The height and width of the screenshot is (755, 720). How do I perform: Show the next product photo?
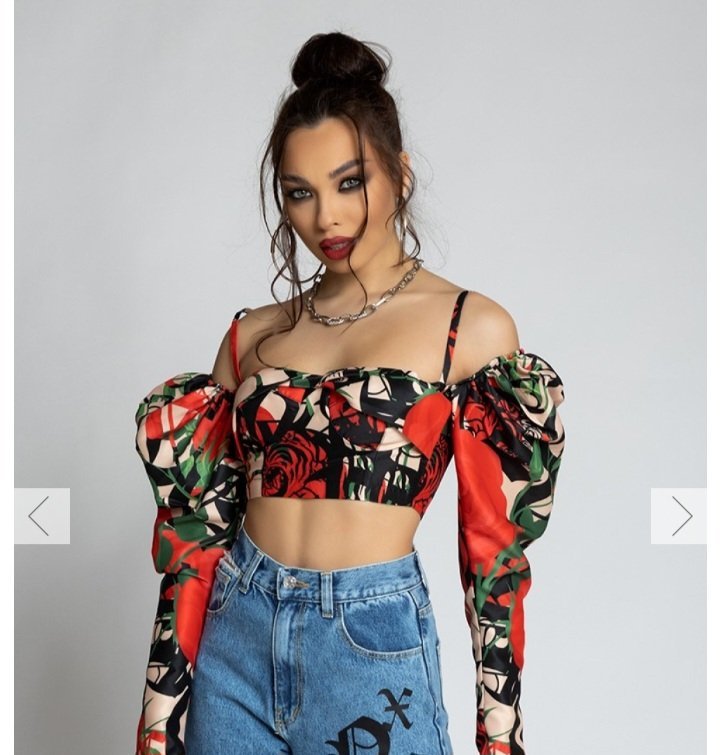679,516
